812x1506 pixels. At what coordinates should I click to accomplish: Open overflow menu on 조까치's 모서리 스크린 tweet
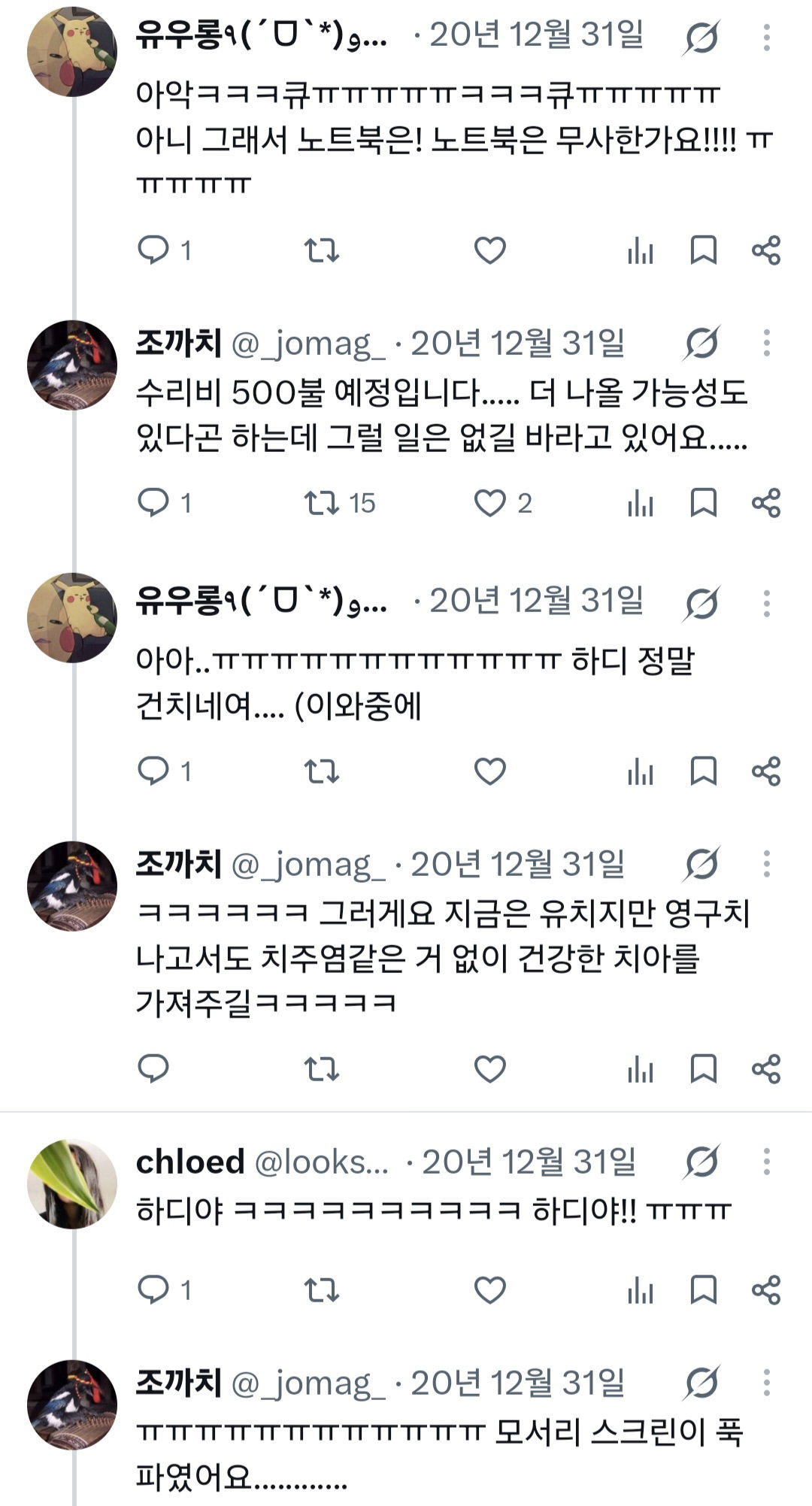[766, 1382]
